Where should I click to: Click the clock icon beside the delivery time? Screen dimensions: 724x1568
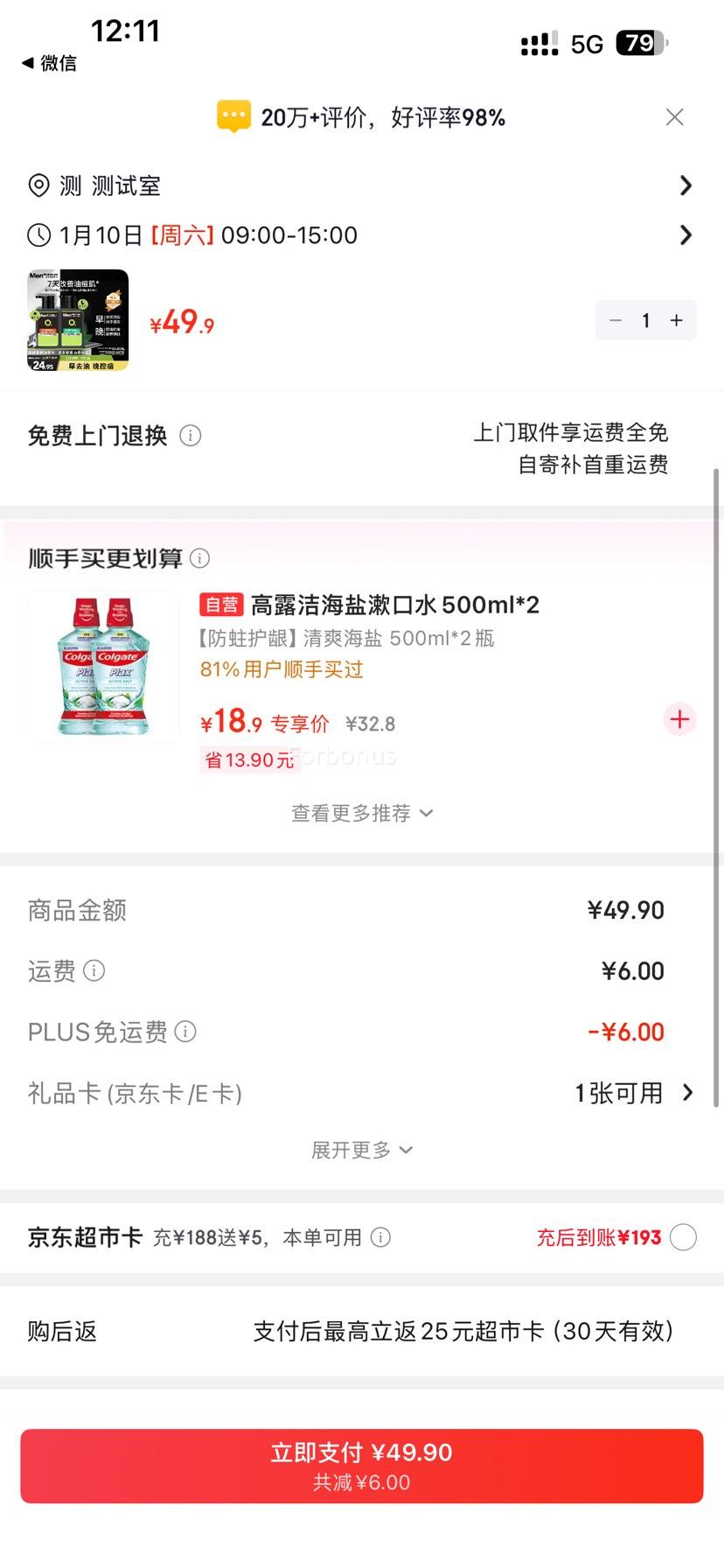coord(38,234)
